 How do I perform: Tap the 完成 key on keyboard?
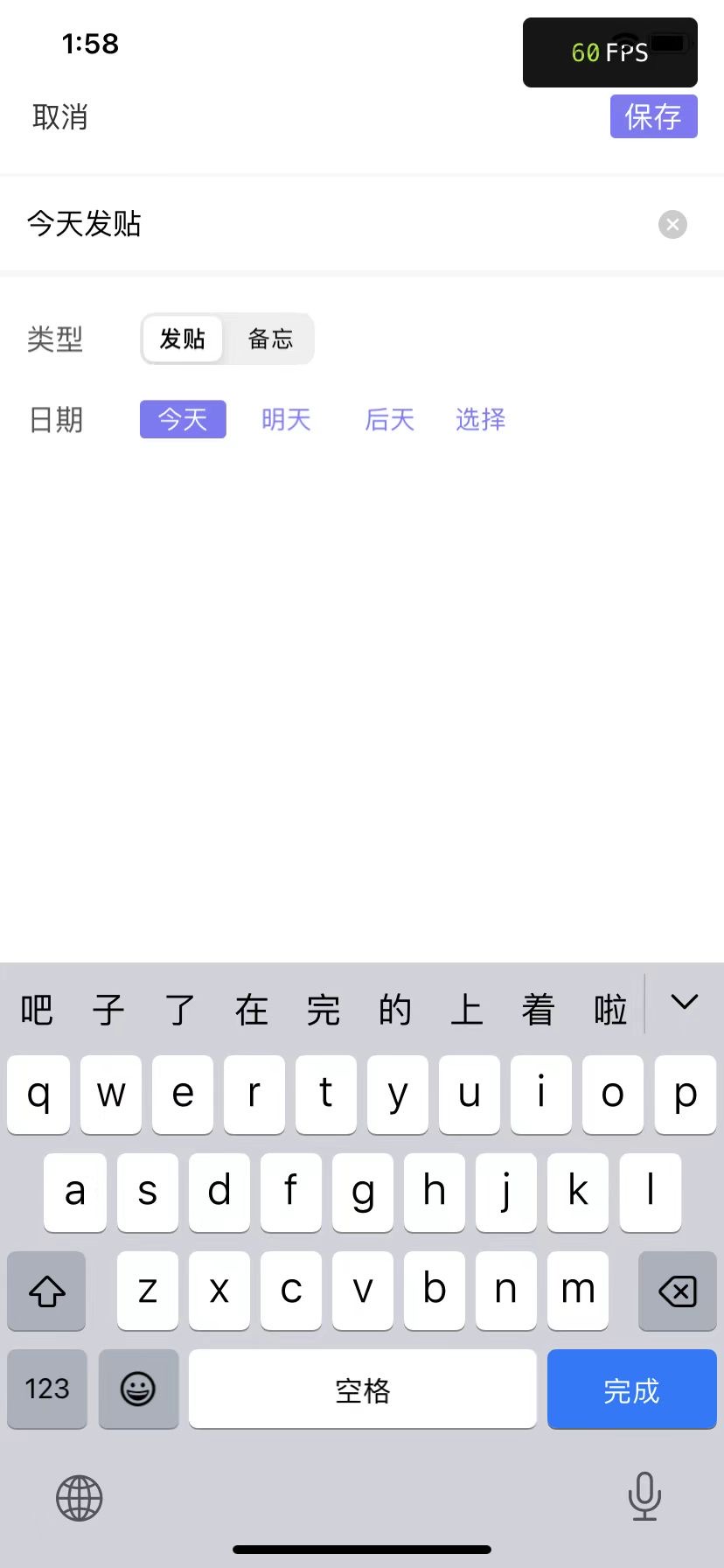[x=631, y=1389]
